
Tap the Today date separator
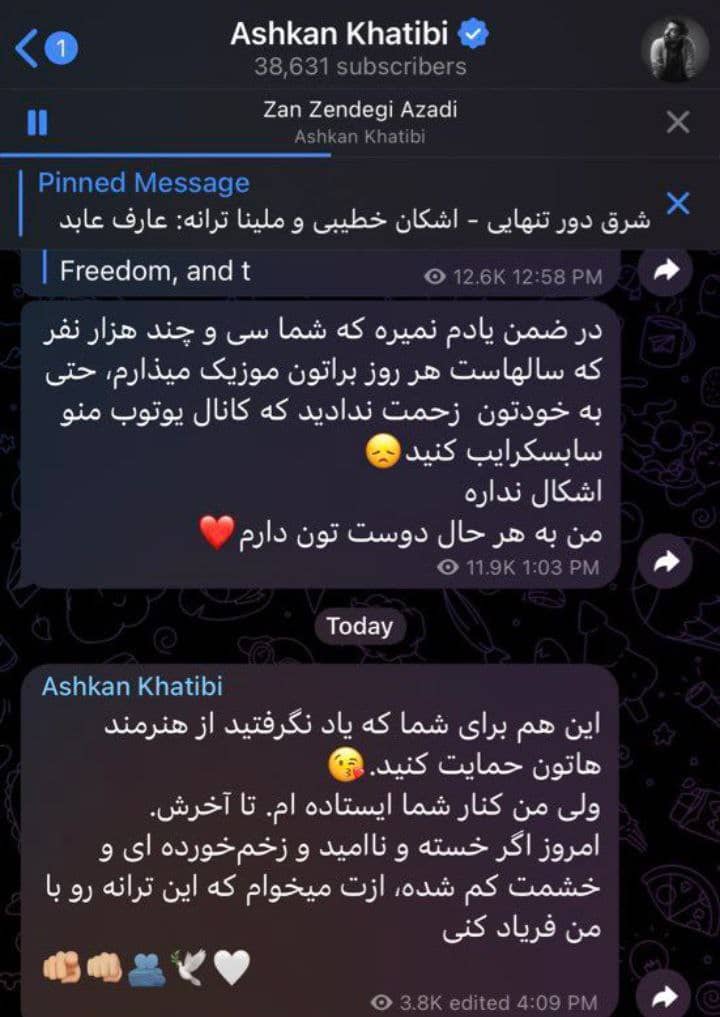tap(359, 627)
